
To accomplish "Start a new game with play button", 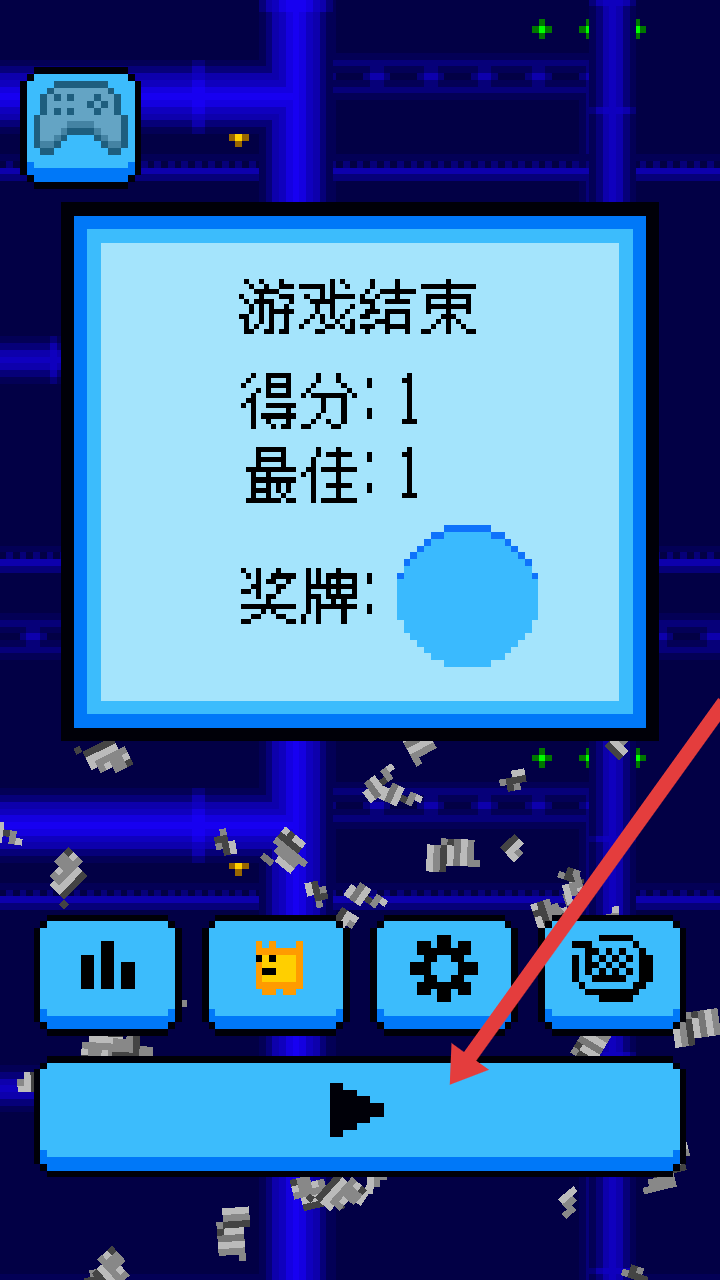I will coord(358,1112).
